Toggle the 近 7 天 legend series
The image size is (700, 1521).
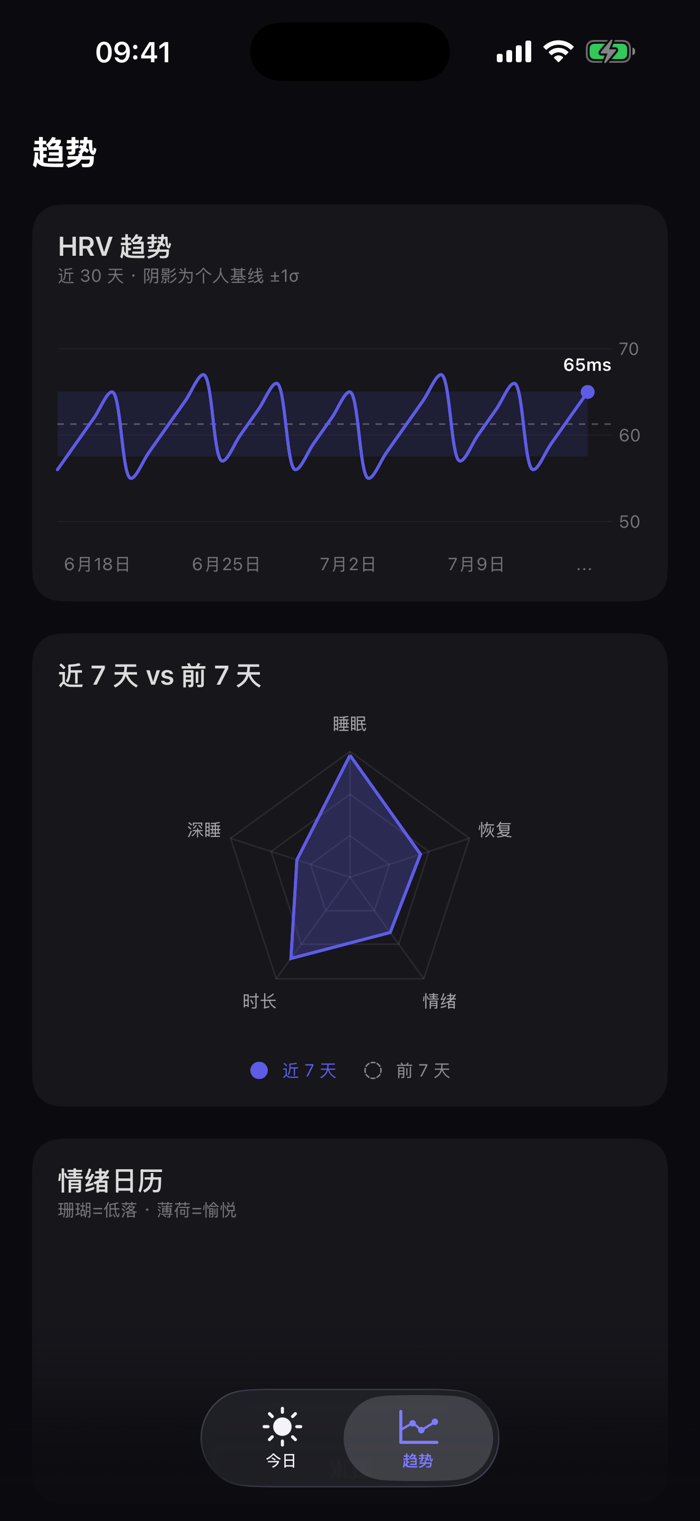pyautogui.click(x=293, y=1070)
